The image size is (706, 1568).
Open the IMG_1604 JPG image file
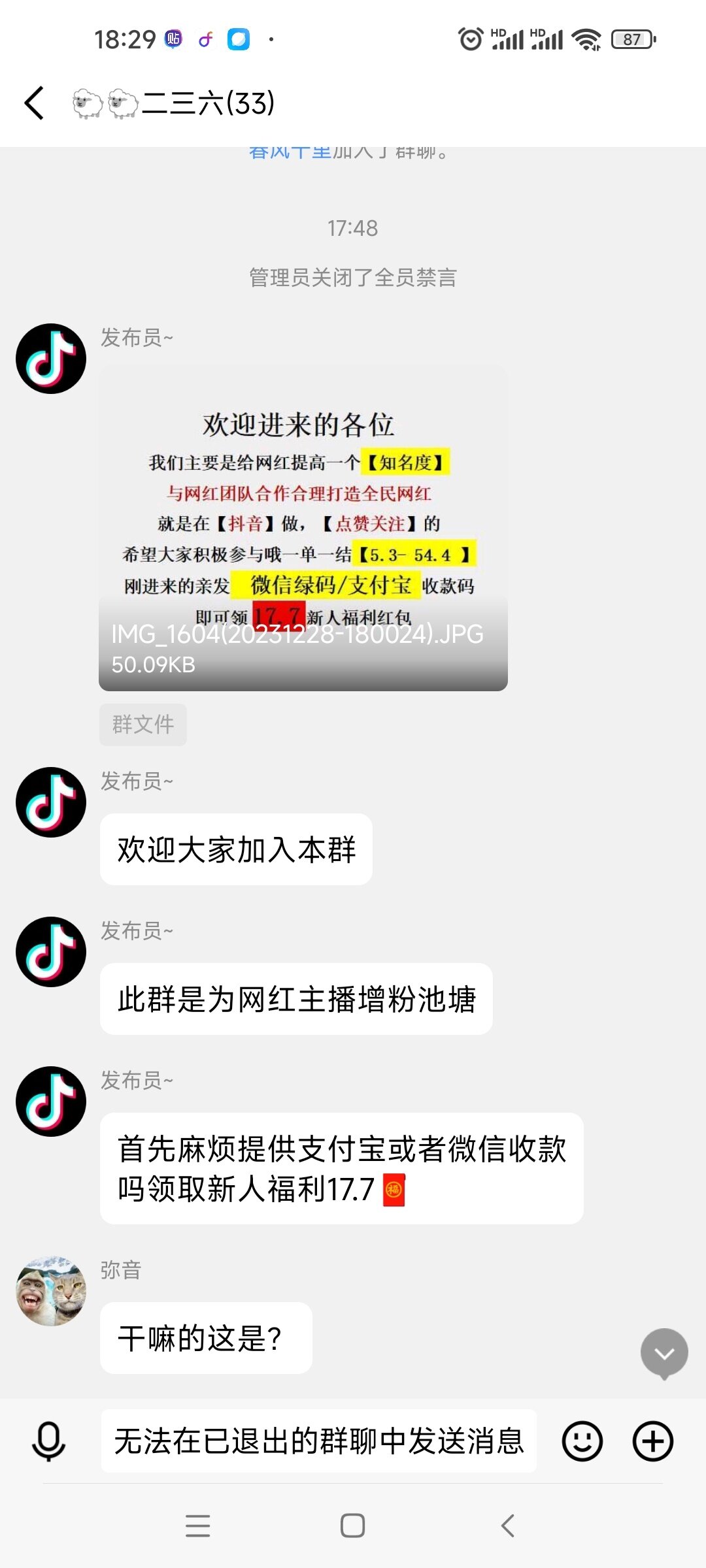(x=303, y=528)
